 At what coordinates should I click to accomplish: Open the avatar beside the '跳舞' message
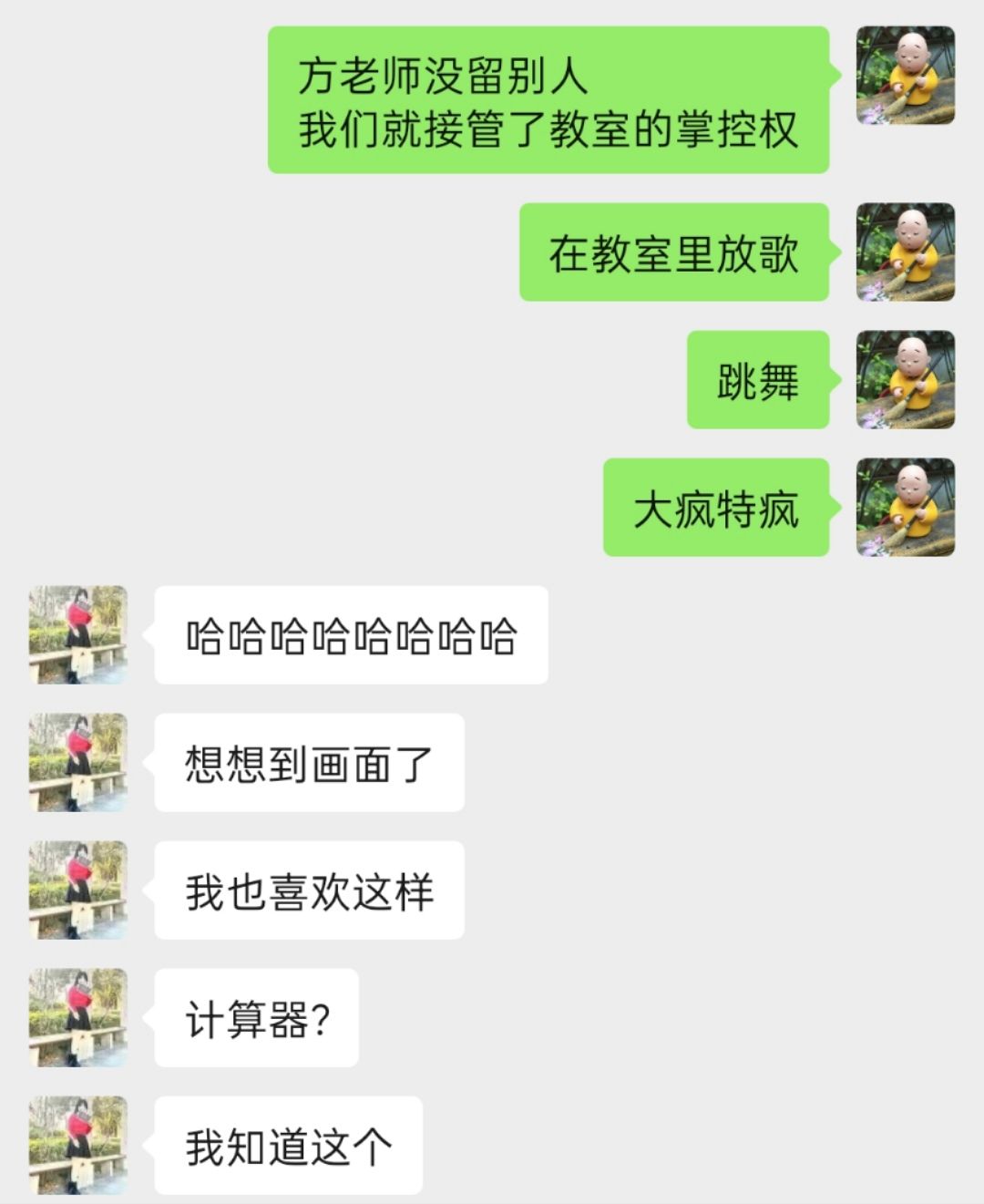coord(906,380)
